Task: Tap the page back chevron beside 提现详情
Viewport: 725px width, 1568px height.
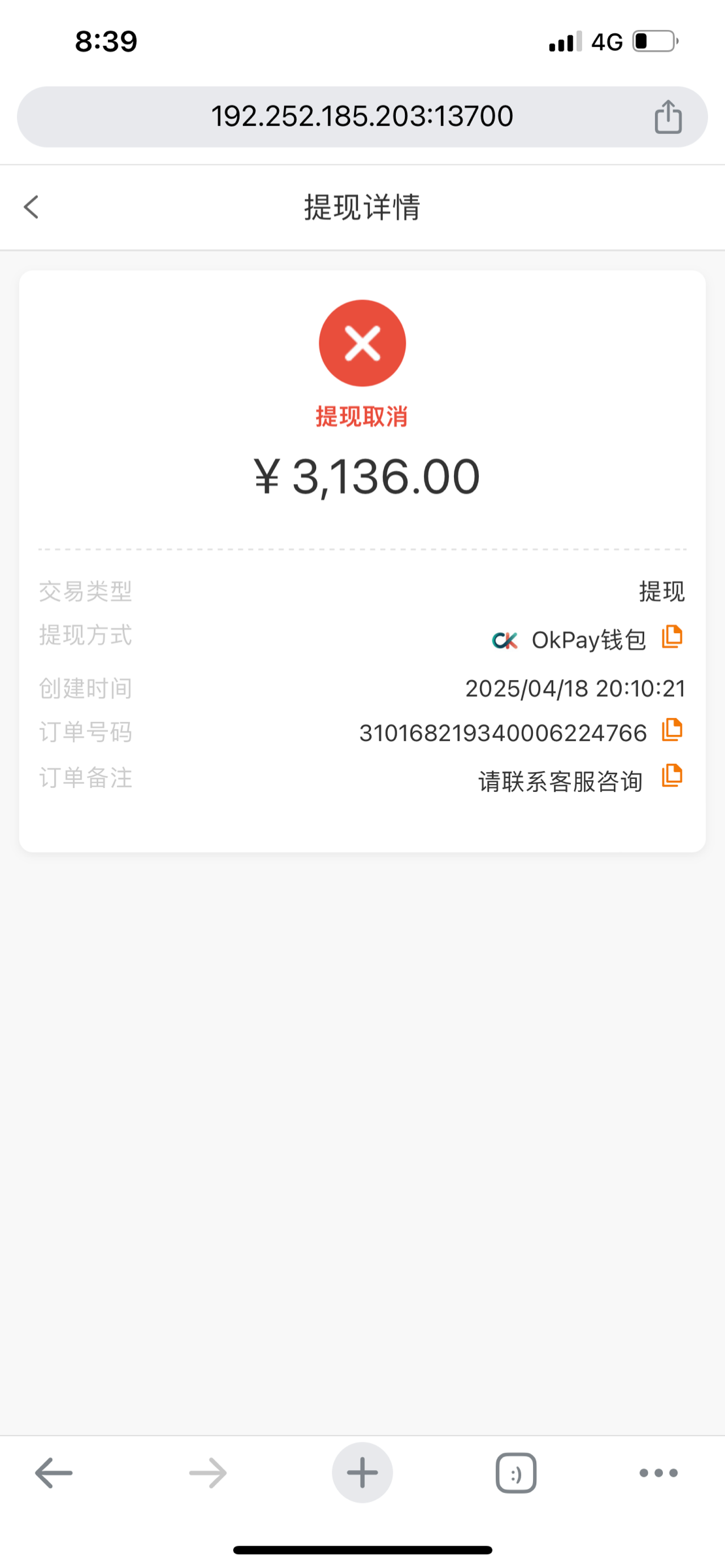Action: [x=30, y=206]
